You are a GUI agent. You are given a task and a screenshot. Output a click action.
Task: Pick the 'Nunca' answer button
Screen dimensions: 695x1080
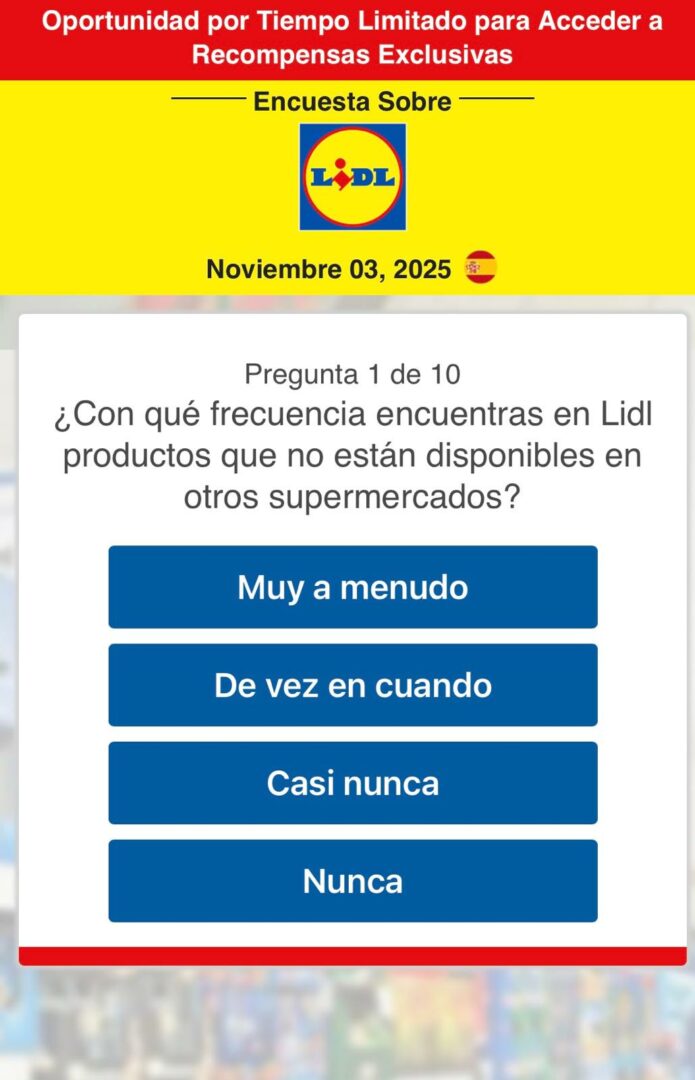tap(352, 881)
